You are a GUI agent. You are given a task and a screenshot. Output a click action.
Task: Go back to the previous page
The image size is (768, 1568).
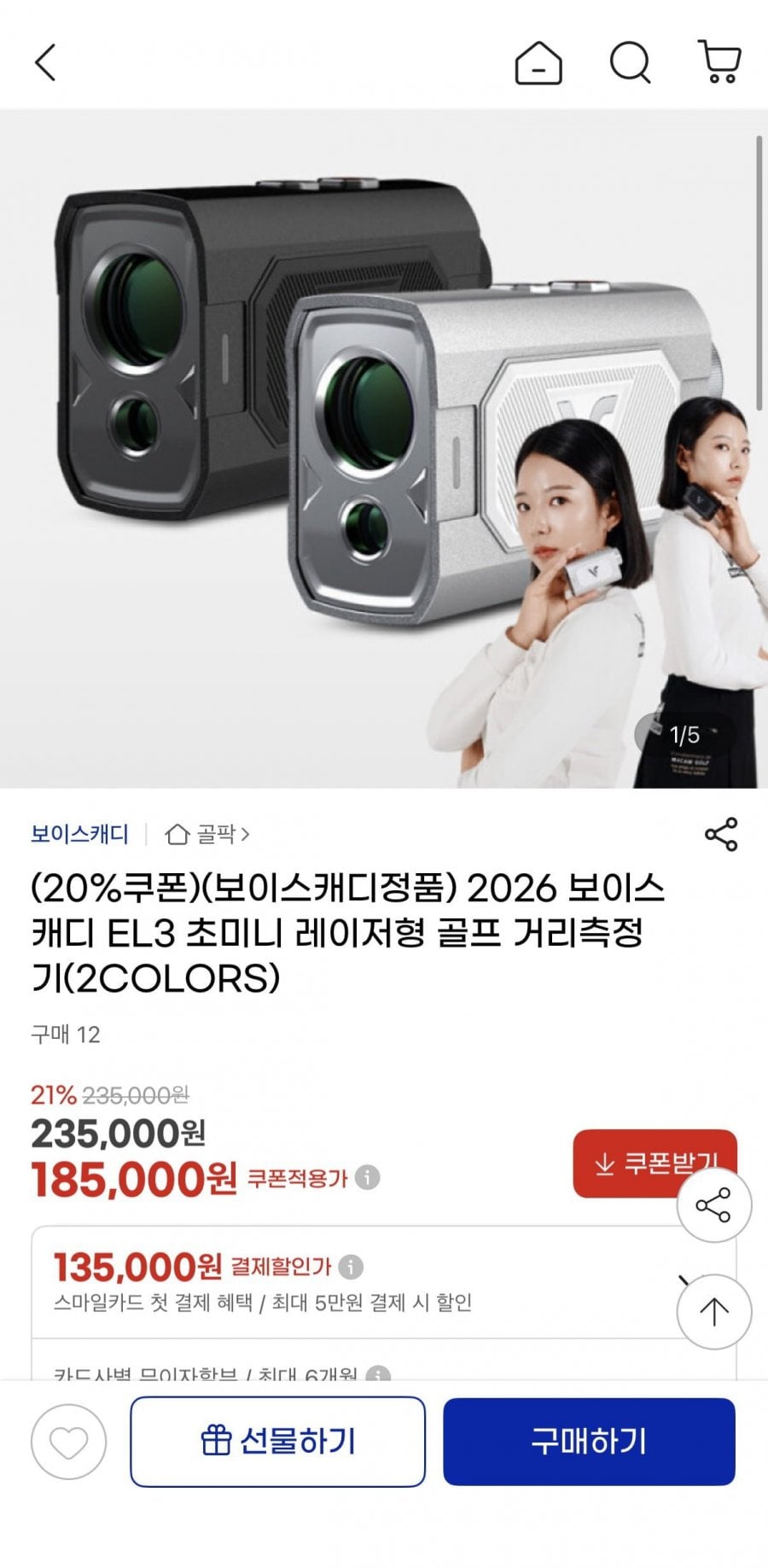click(x=45, y=63)
